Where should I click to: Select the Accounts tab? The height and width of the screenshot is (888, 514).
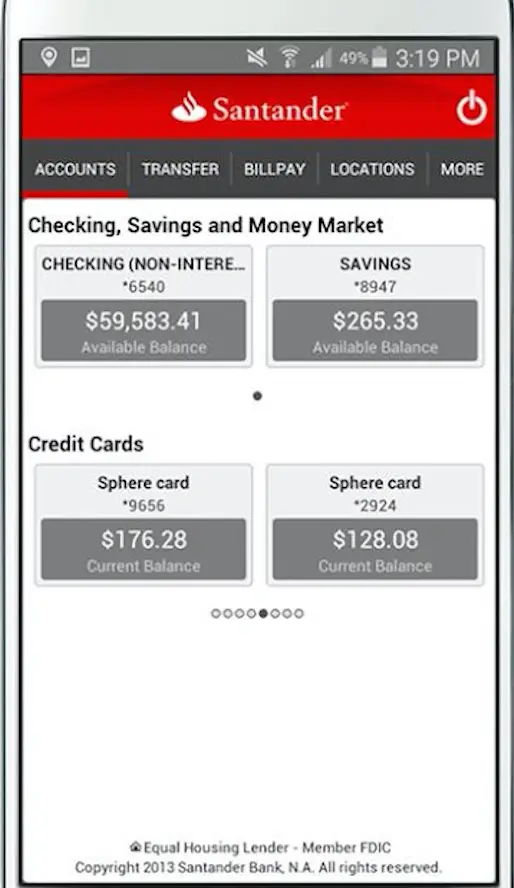(75, 169)
